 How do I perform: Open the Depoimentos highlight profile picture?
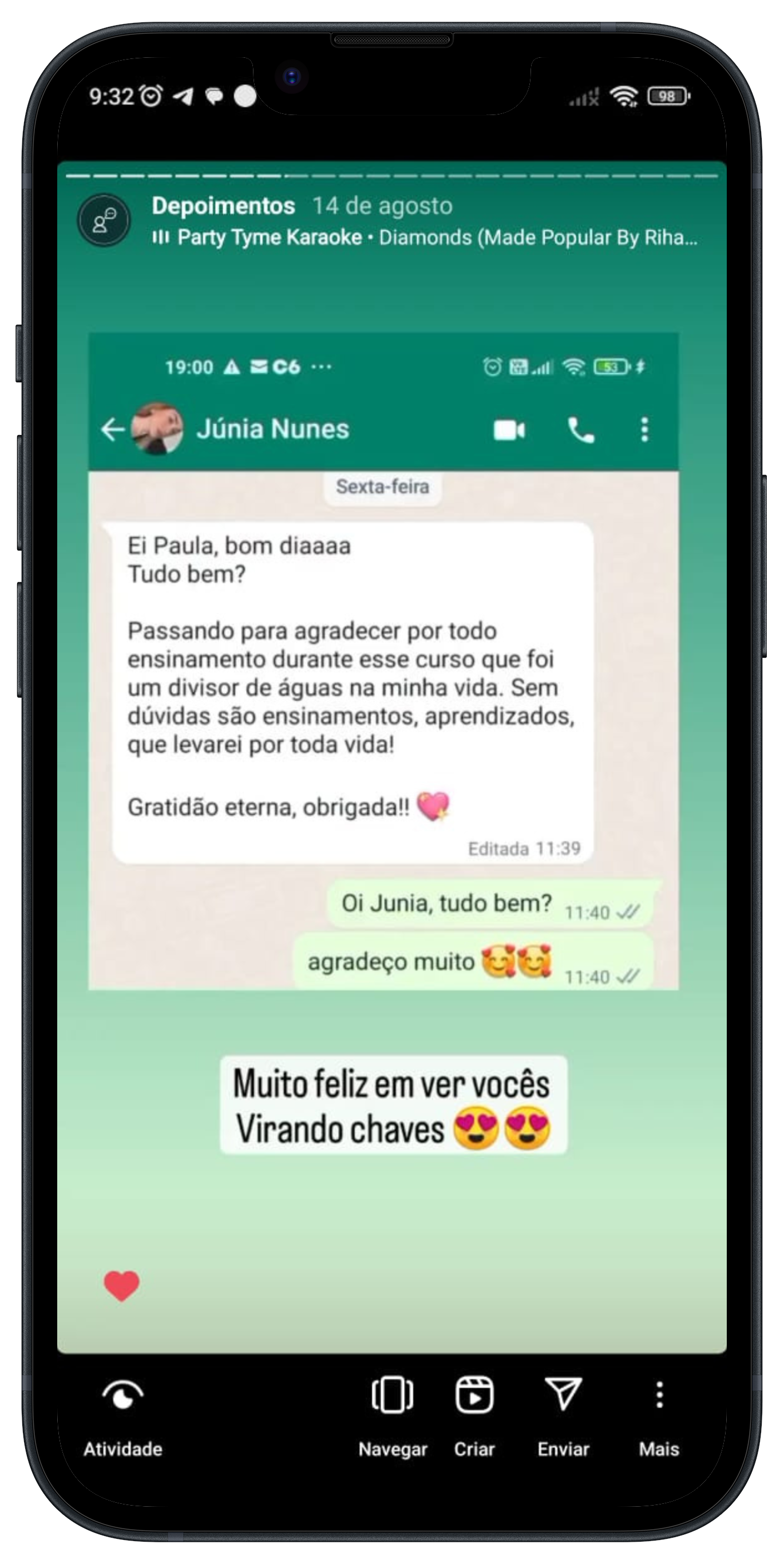104,220
